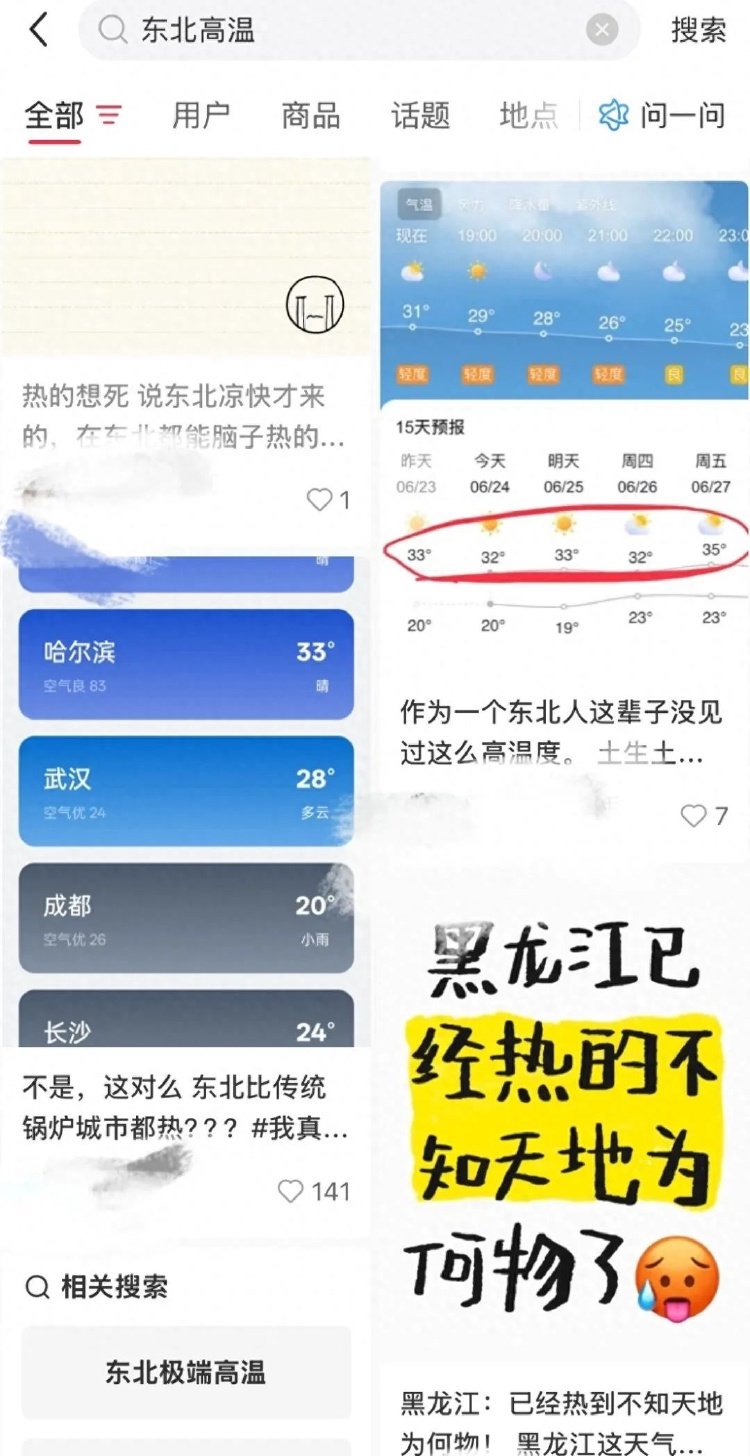
Task: Open the post 作为一个东北人这辈子没见过这么高温度
Action: (563, 731)
